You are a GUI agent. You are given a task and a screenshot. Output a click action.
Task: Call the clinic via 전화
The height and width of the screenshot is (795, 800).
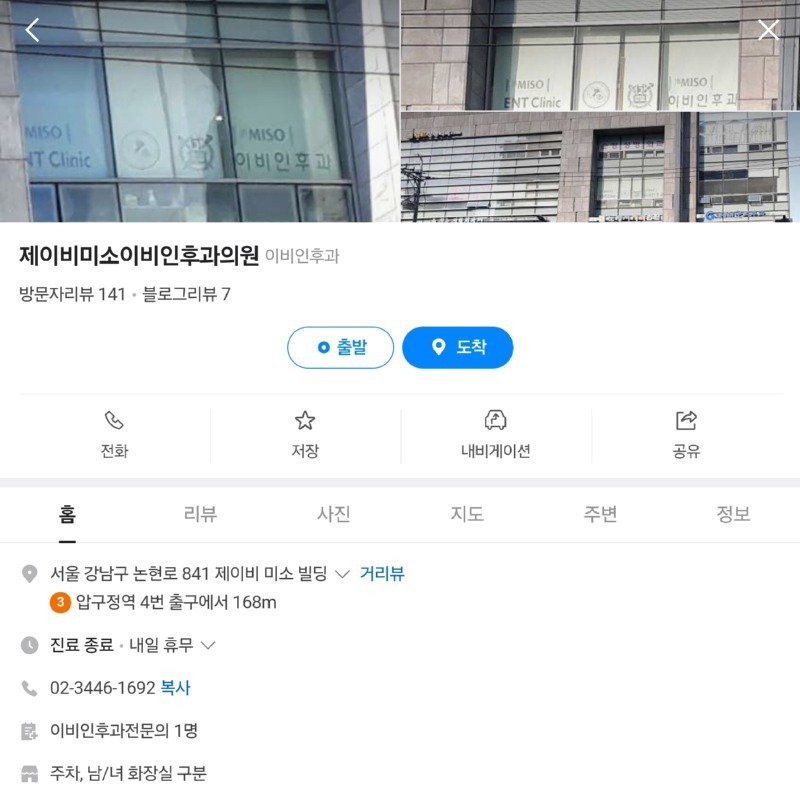[114, 435]
